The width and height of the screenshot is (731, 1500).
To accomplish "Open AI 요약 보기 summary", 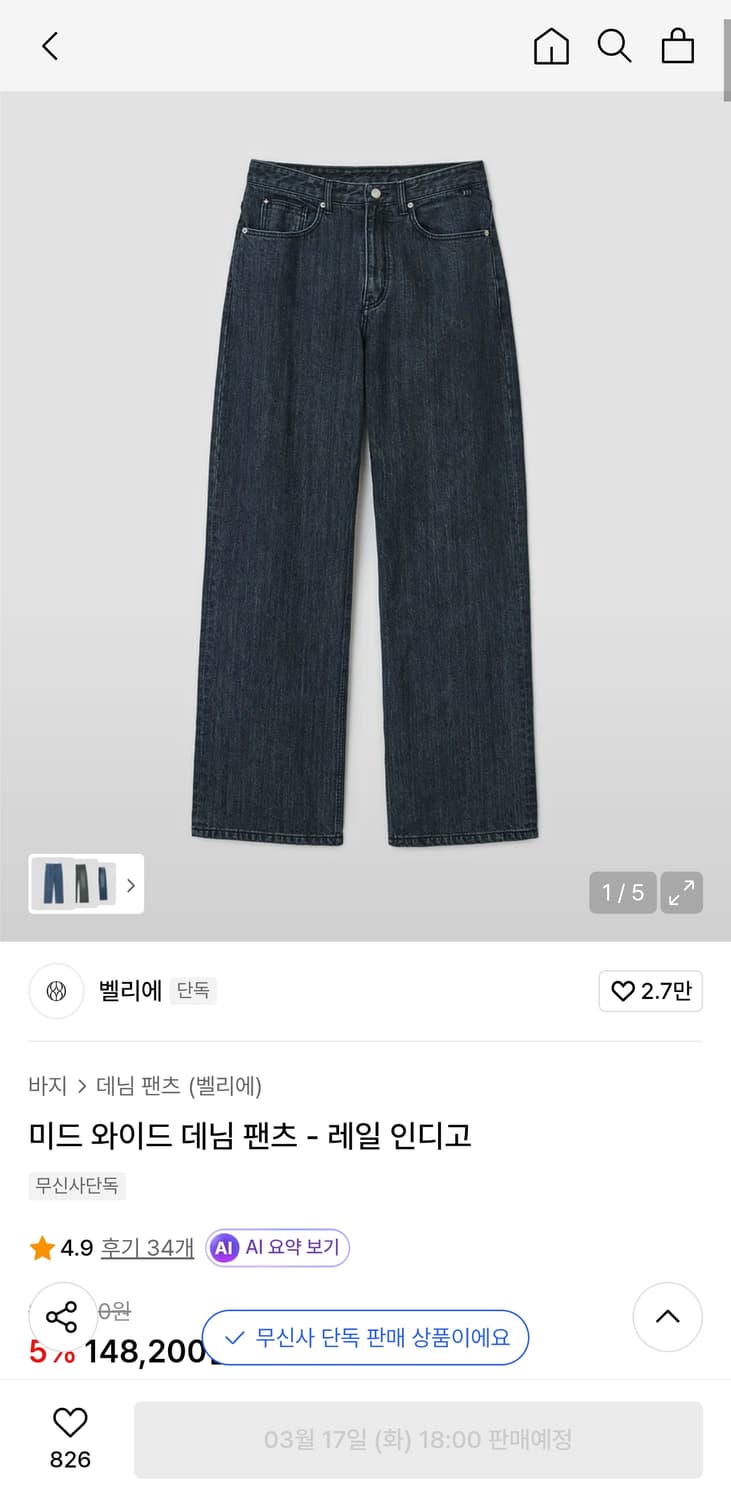I will (277, 1247).
